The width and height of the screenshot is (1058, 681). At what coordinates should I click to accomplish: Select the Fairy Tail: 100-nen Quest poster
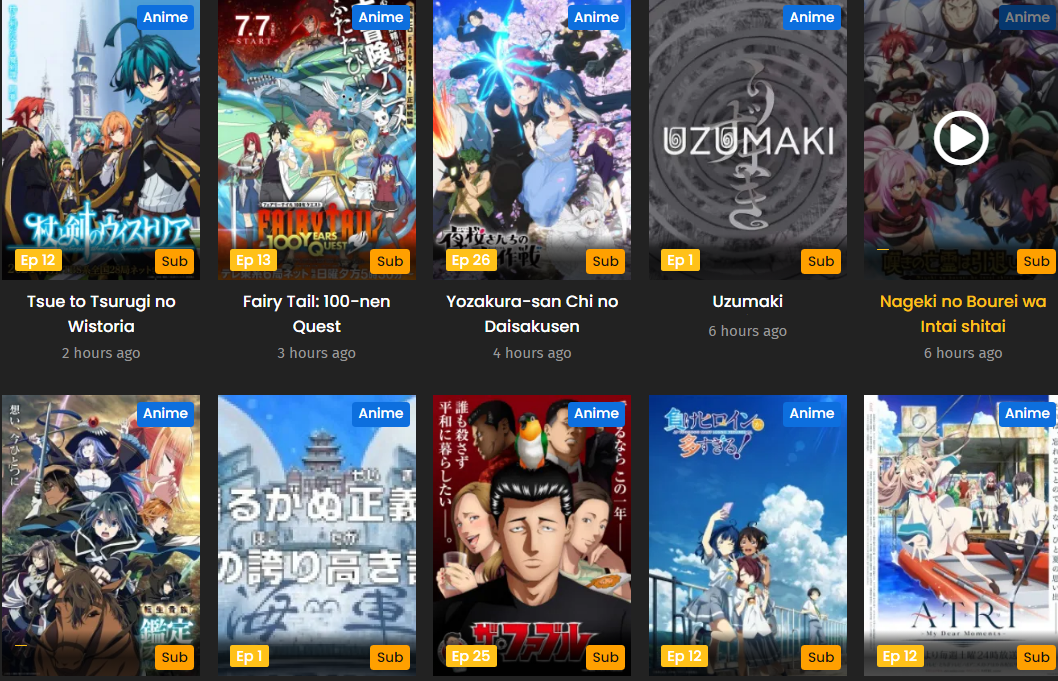pyautogui.click(x=316, y=140)
